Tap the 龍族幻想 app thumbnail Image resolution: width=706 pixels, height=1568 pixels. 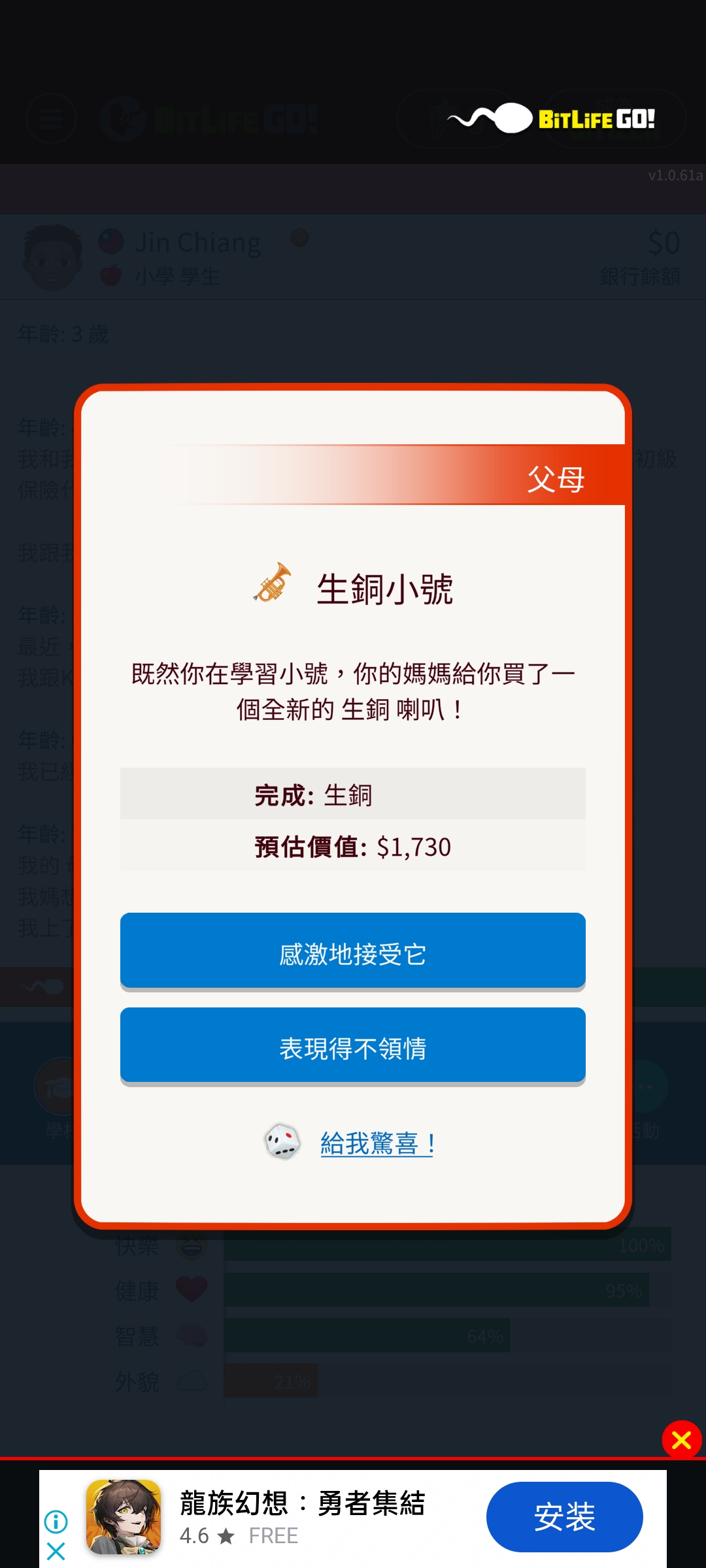[x=124, y=1517]
